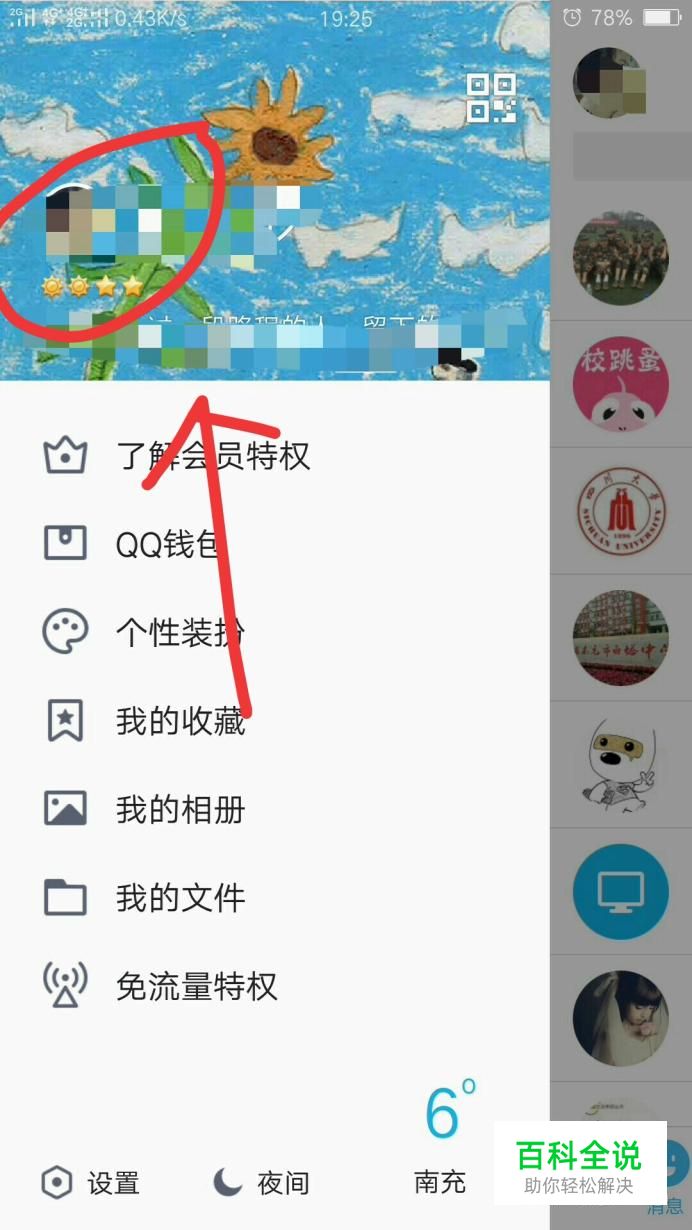Open QQ钱包
Screen dimensions: 692x1230
click(275, 544)
